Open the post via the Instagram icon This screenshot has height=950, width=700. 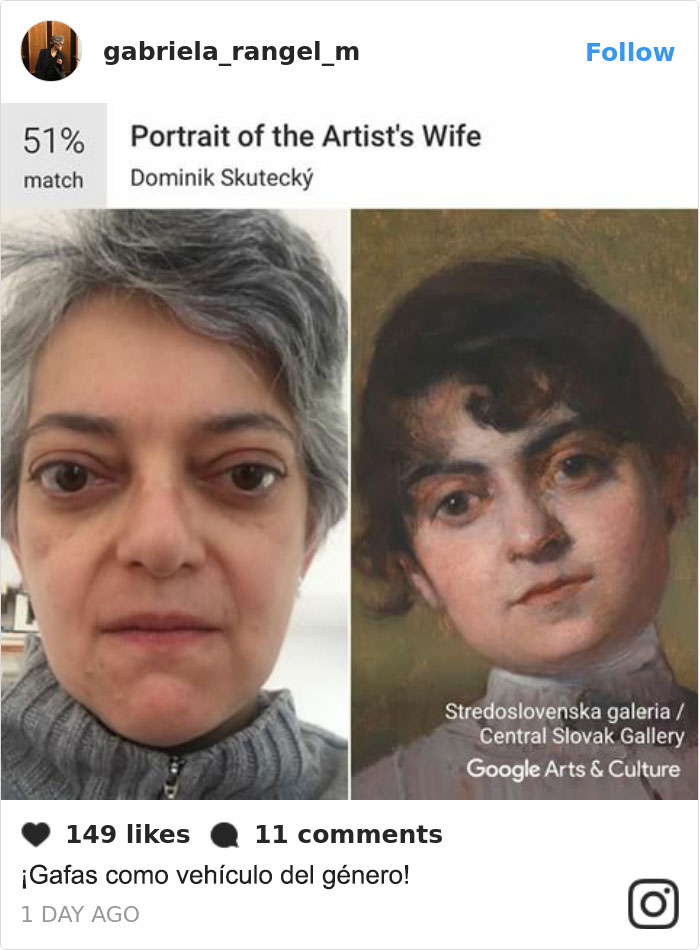[653, 904]
